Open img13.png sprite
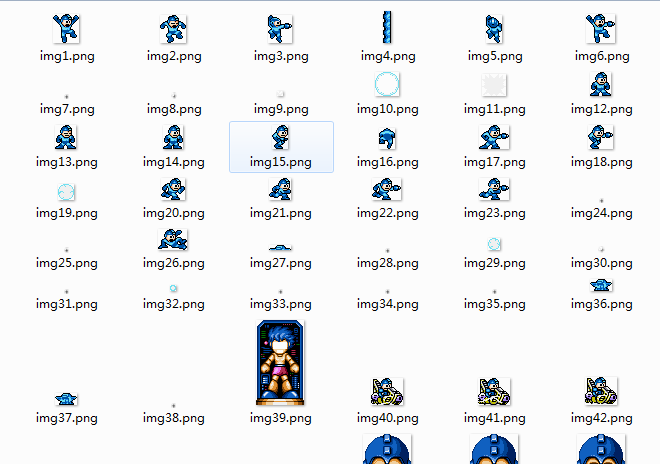The image size is (660, 464). coord(67,137)
